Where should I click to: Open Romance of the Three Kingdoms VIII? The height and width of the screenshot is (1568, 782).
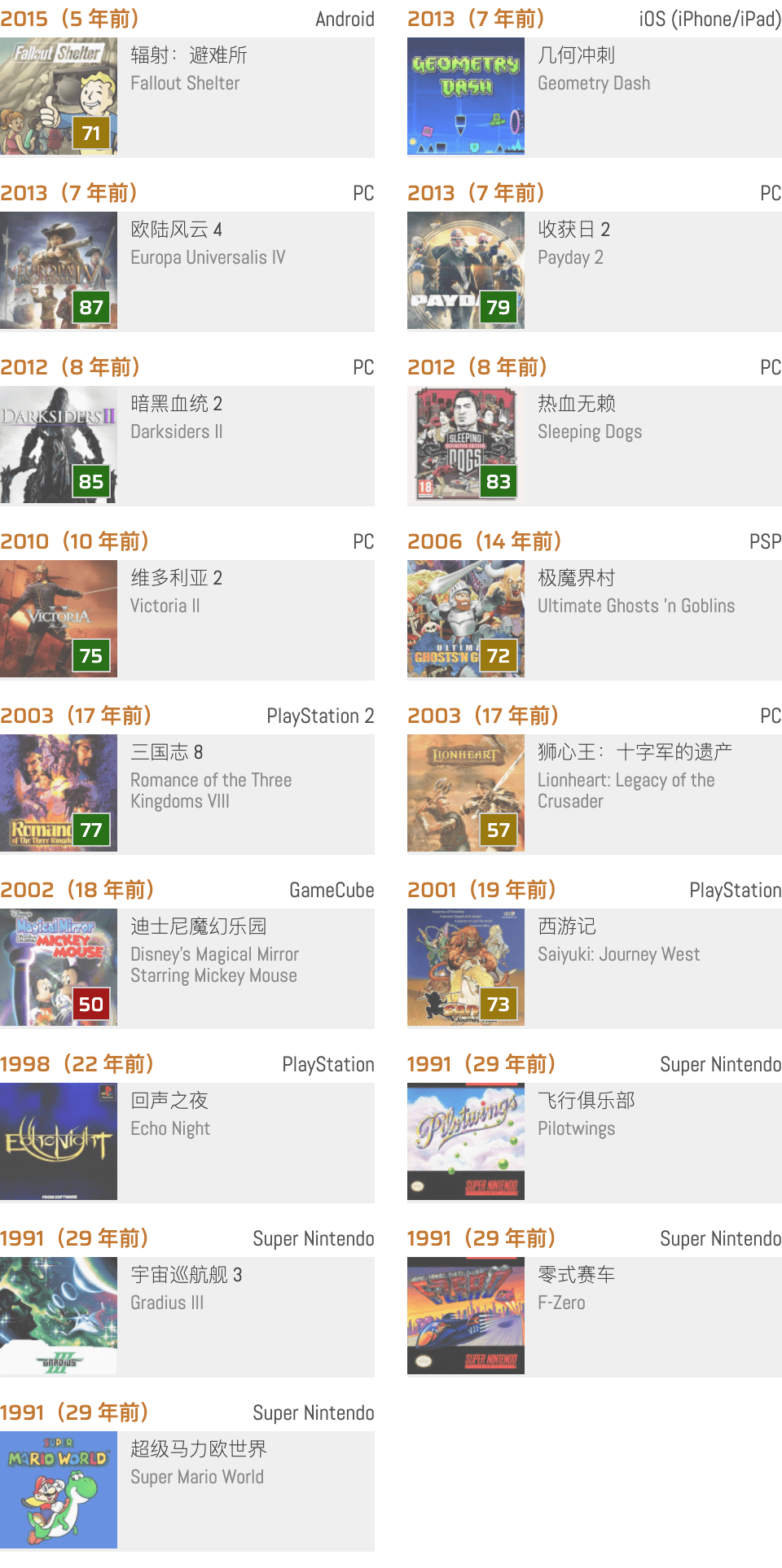(187, 793)
